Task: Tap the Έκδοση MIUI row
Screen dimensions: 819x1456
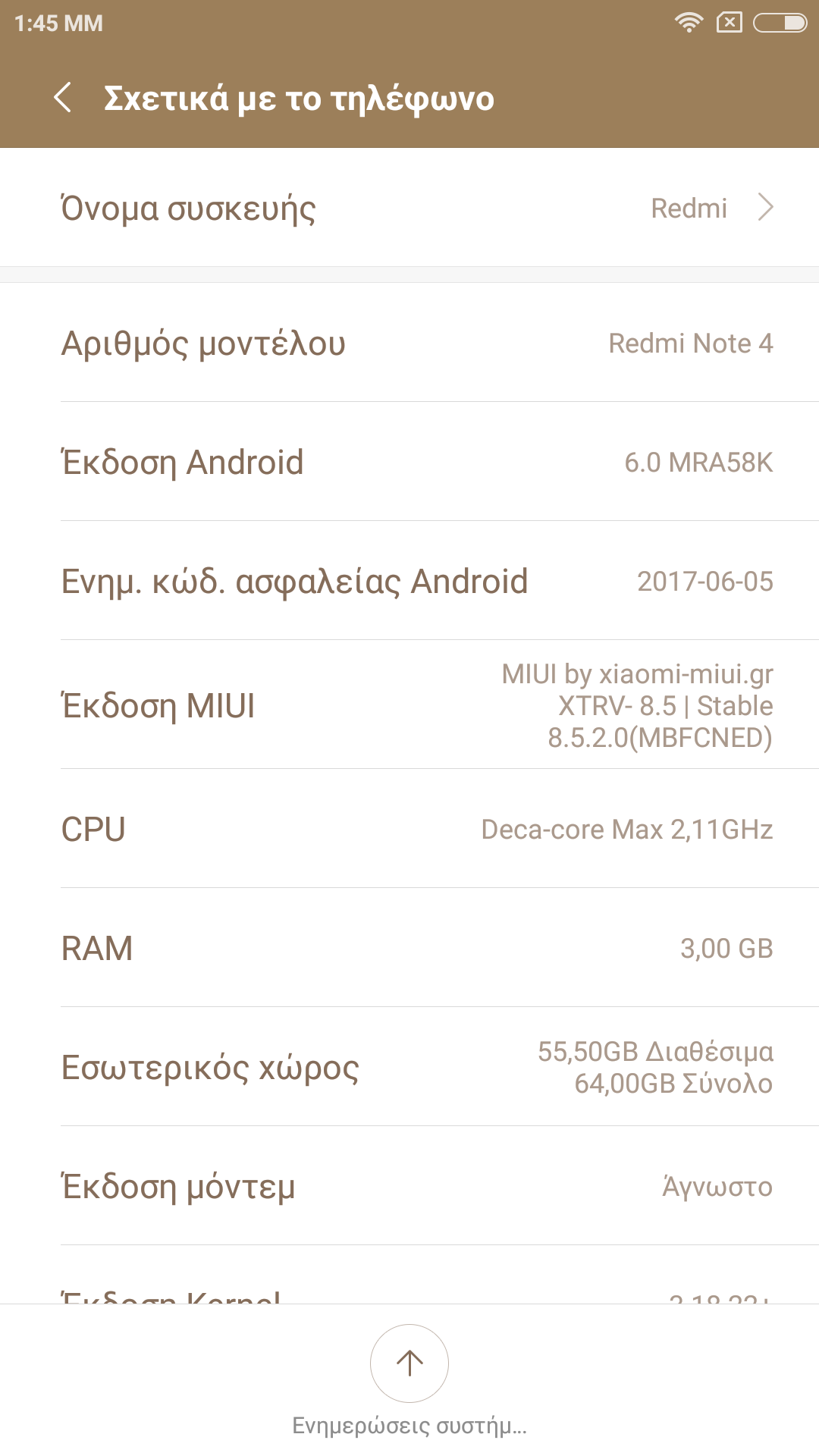Action: (x=409, y=705)
